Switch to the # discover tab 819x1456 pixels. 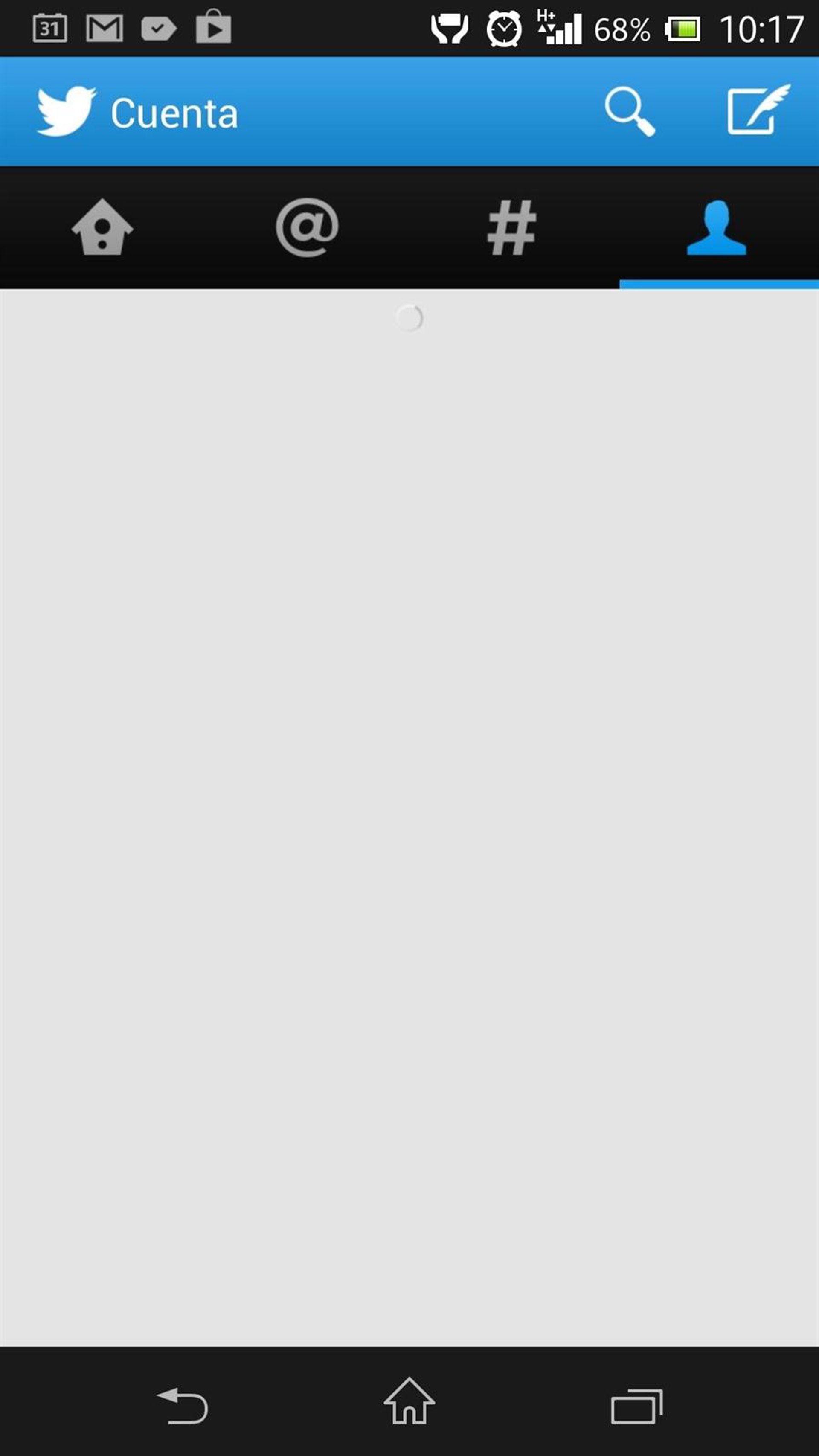click(x=511, y=227)
